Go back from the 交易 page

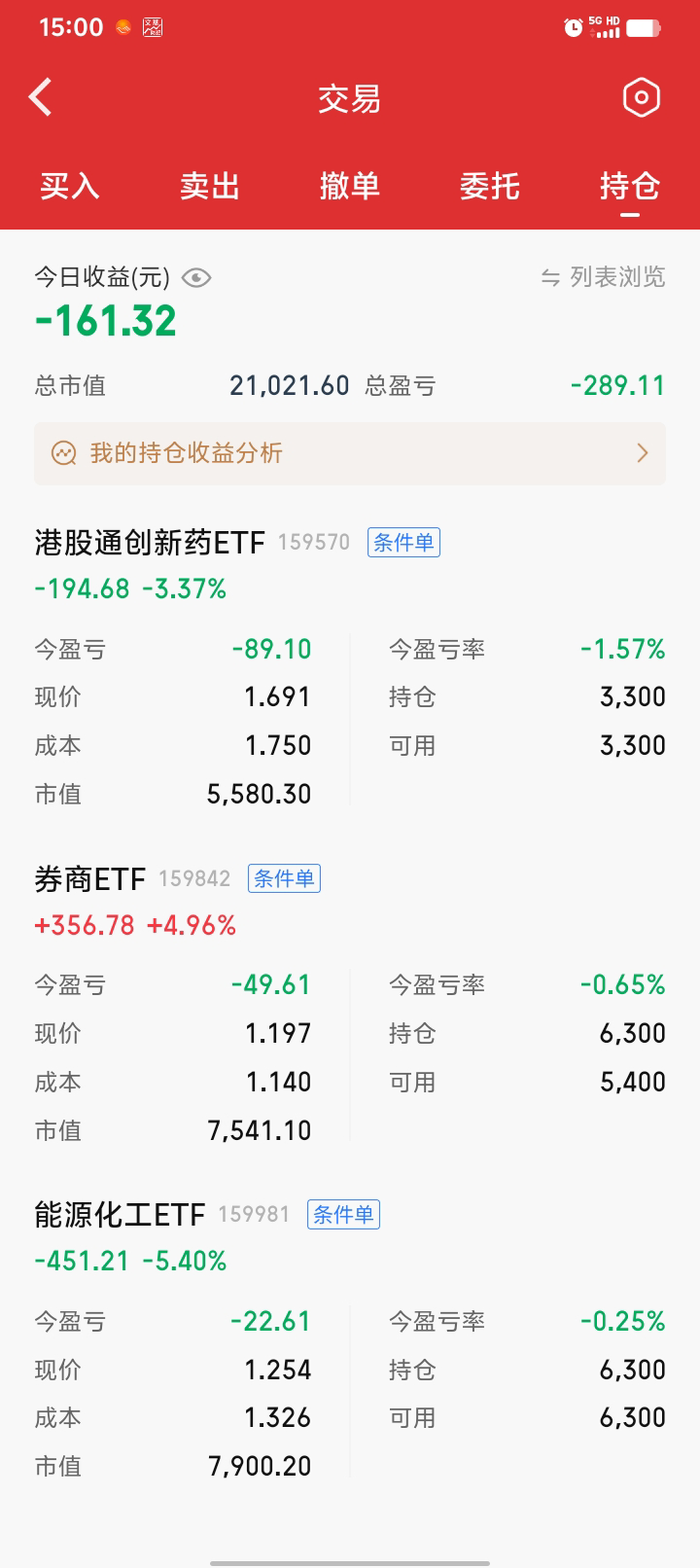coord(41,97)
